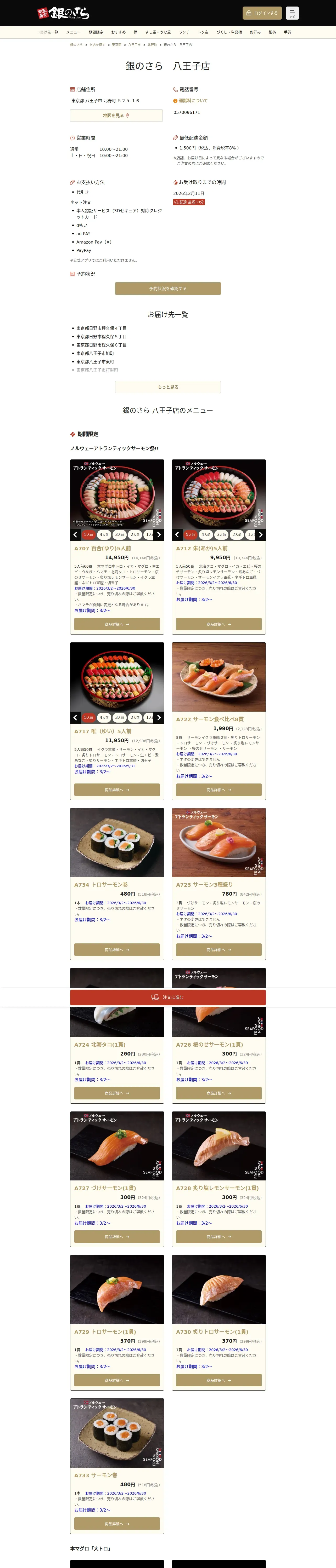Open product details for A734 トロサーモン巻
Image resolution: width=336 pixels, height=1568 pixels.
[117, 950]
